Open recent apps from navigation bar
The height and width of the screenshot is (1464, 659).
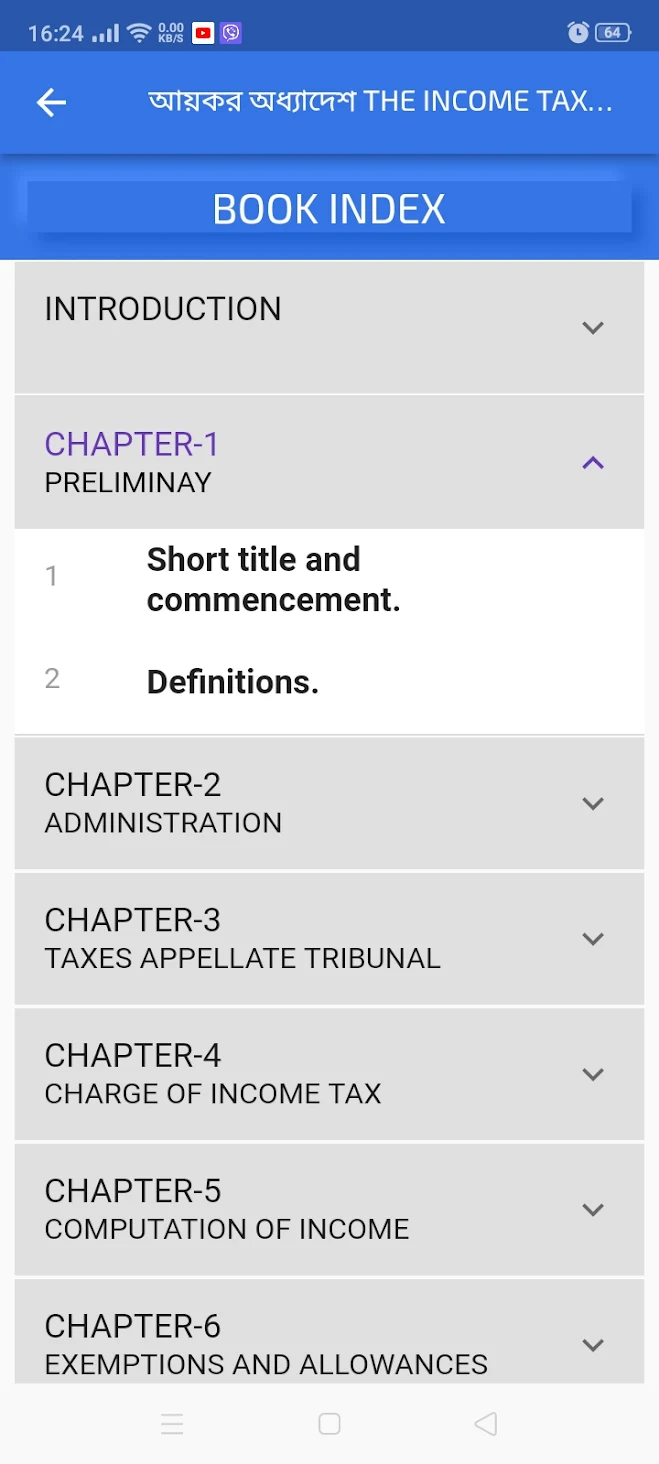click(x=172, y=1424)
